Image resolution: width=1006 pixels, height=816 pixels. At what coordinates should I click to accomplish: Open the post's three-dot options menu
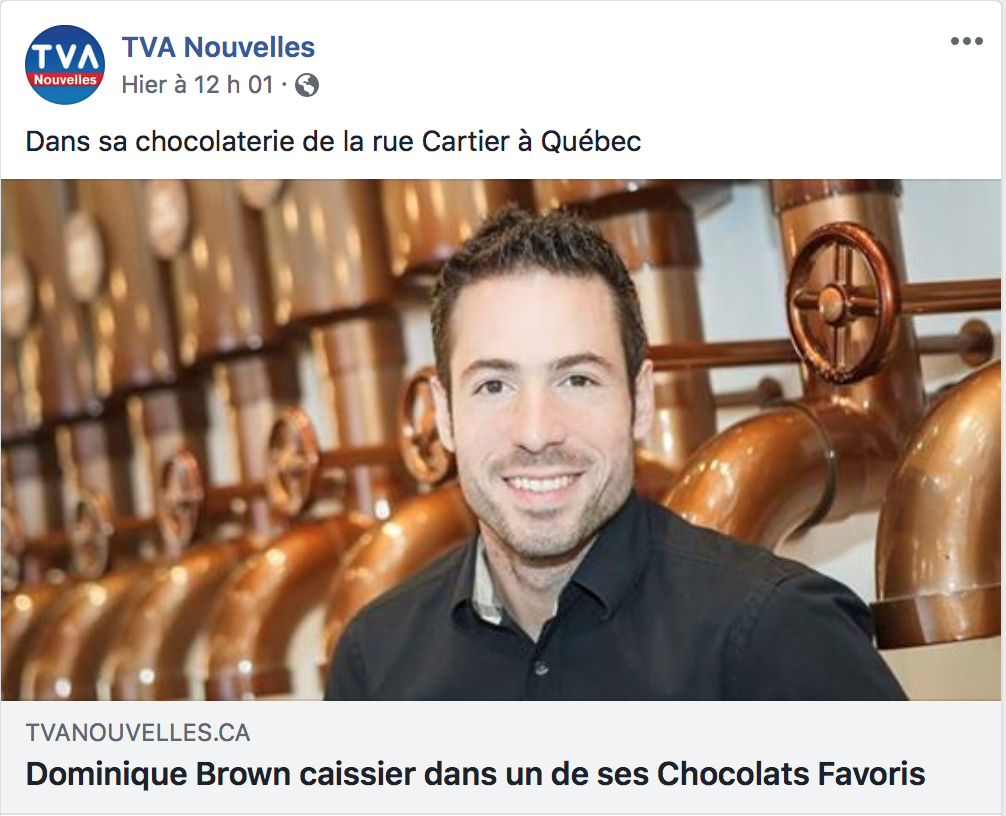point(966,41)
